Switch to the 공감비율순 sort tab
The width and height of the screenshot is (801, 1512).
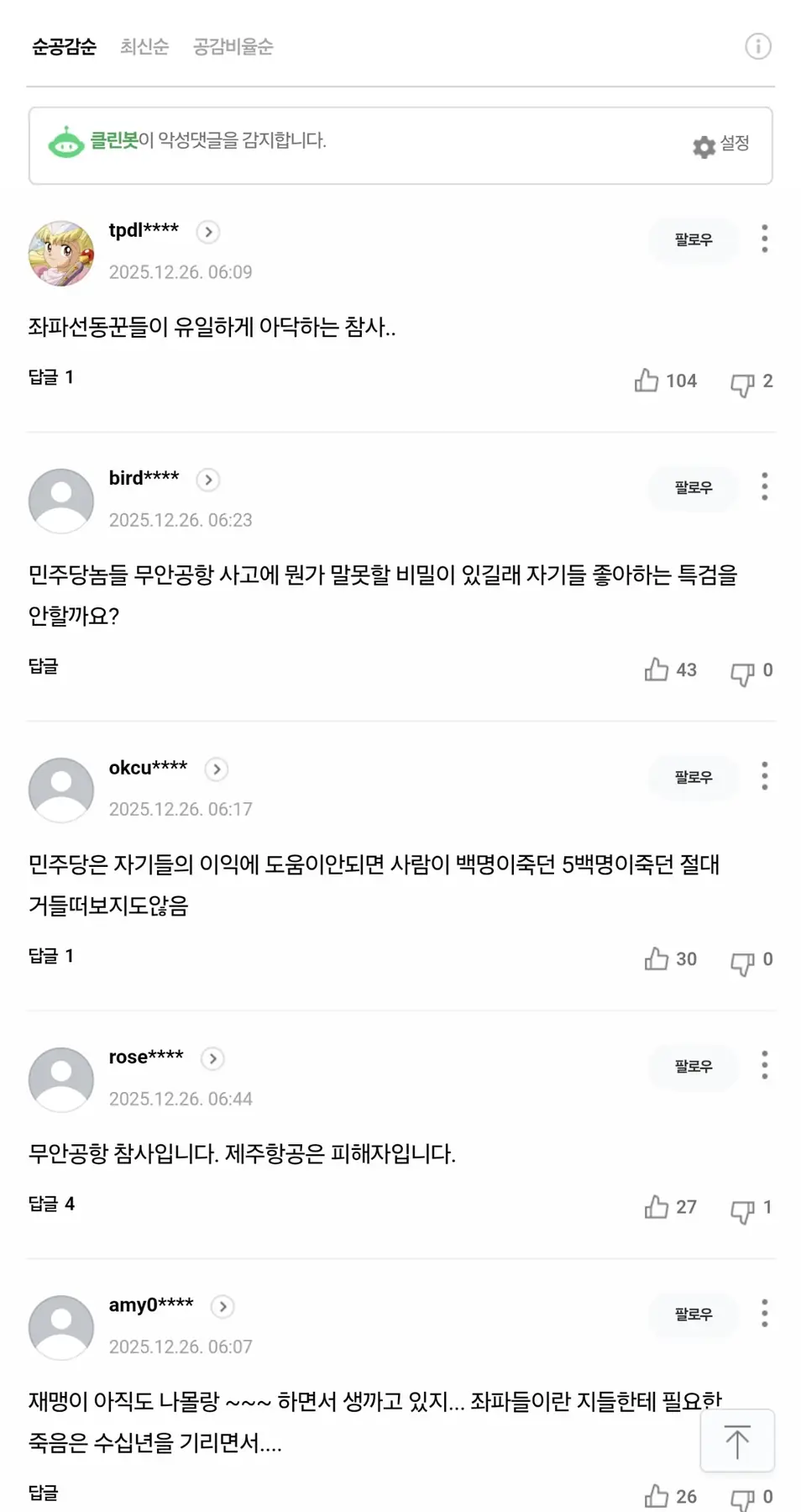tap(233, 47)
